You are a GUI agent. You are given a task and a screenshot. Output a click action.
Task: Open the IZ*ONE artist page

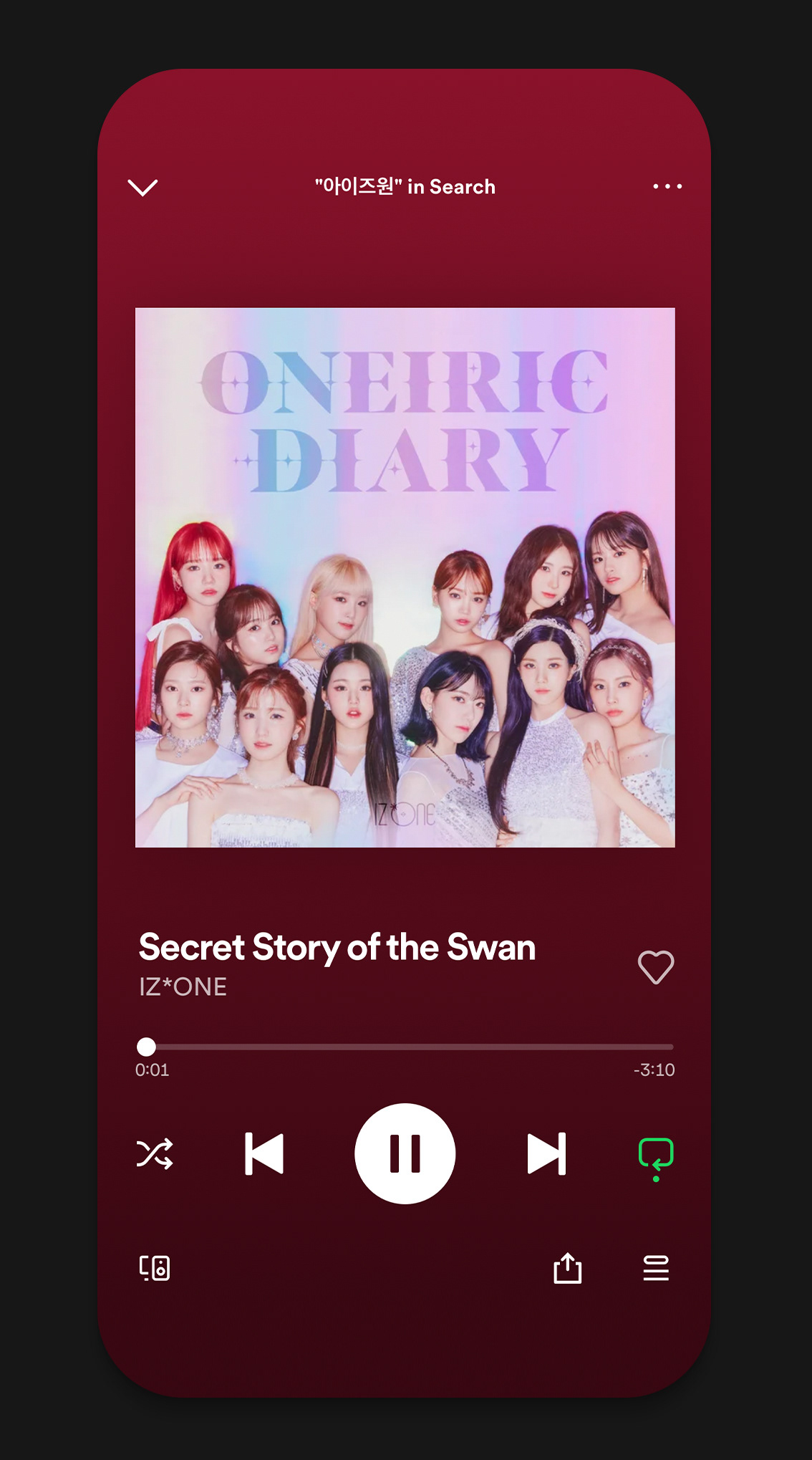coord(183,987)
